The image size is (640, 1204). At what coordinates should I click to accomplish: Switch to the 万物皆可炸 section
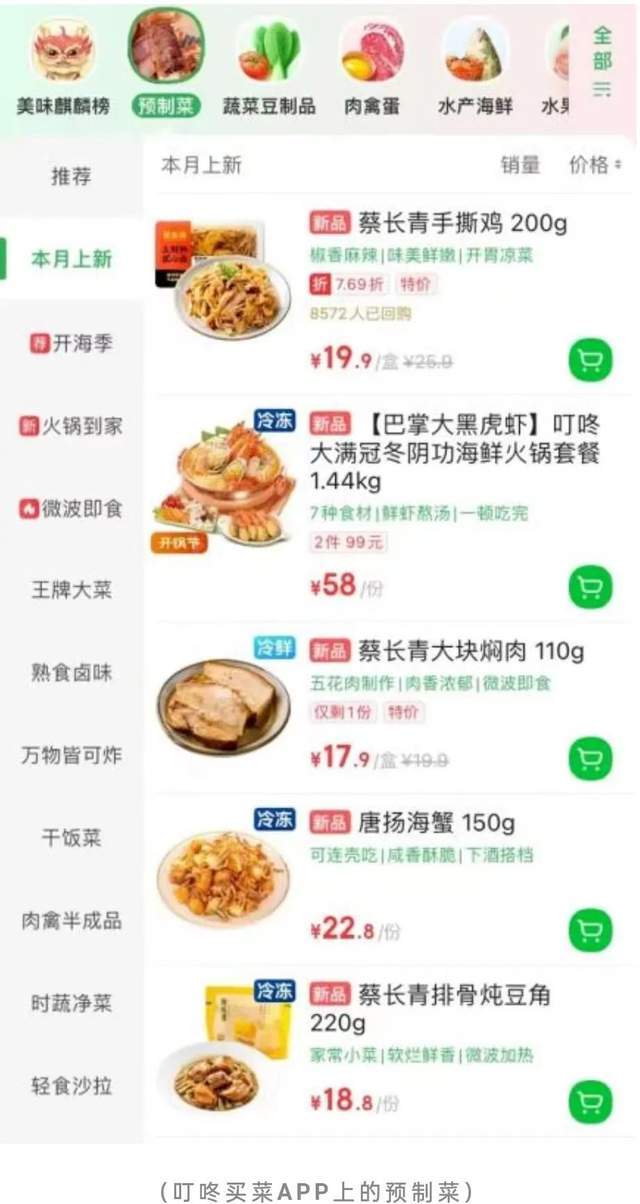click(71, 755)
